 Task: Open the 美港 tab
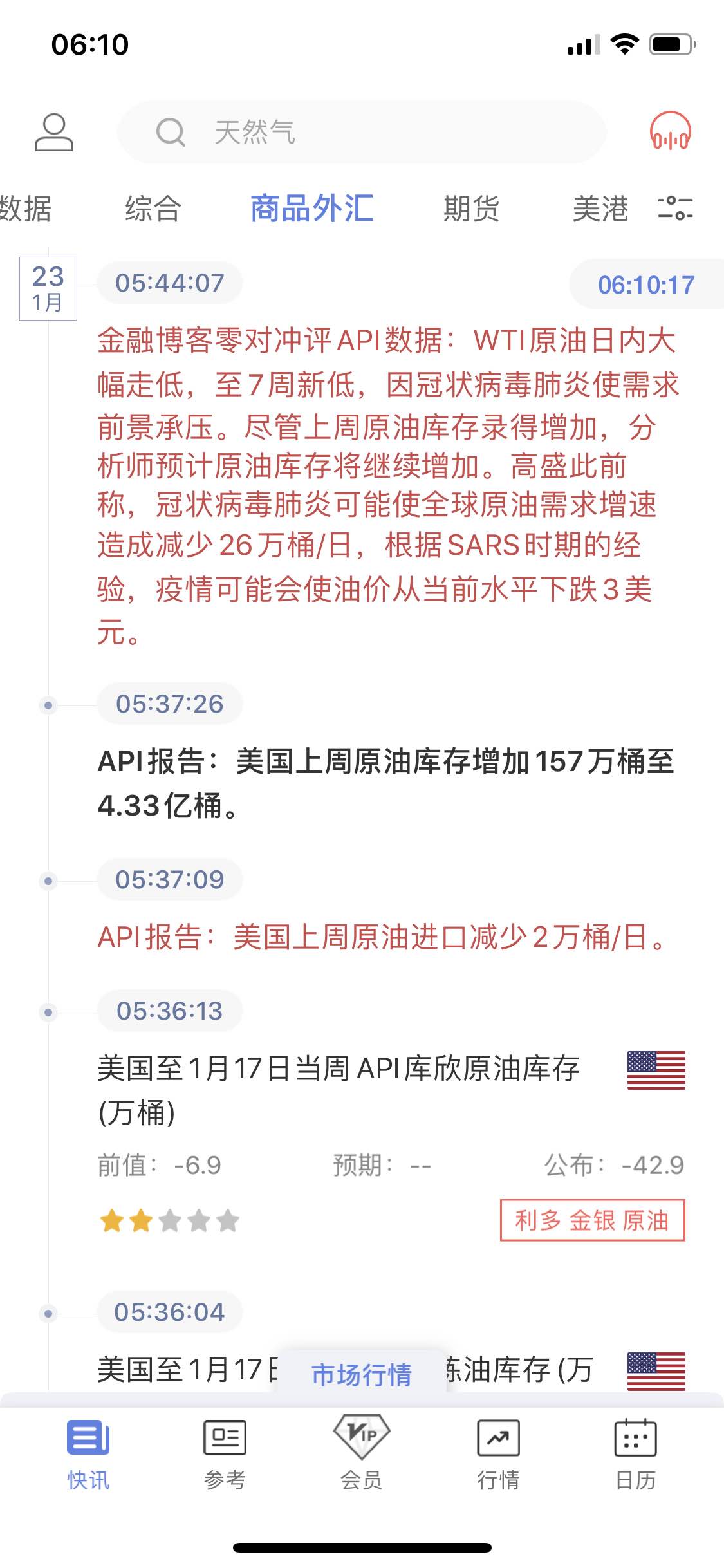click(600, 209)
